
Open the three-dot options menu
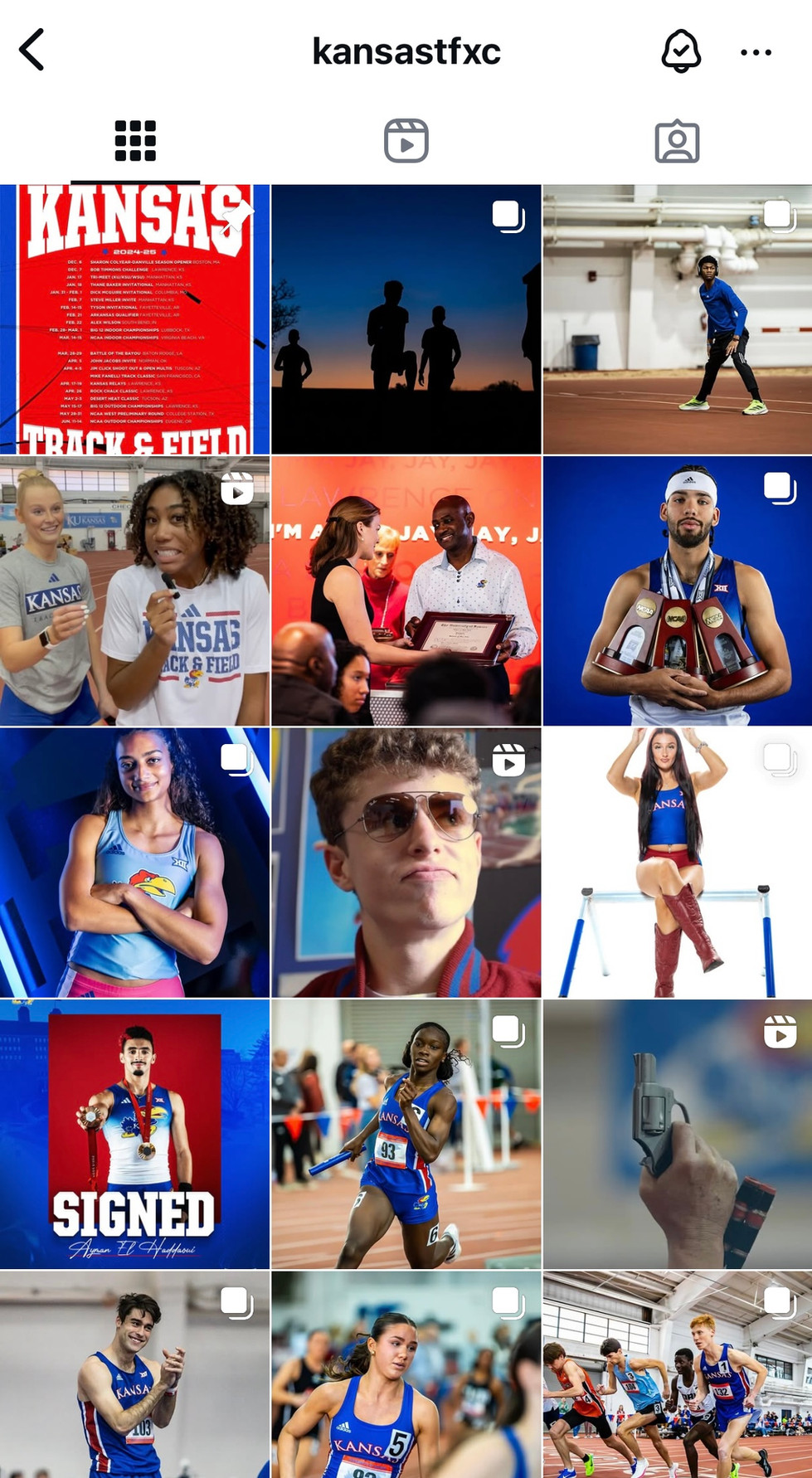point(756,52)
